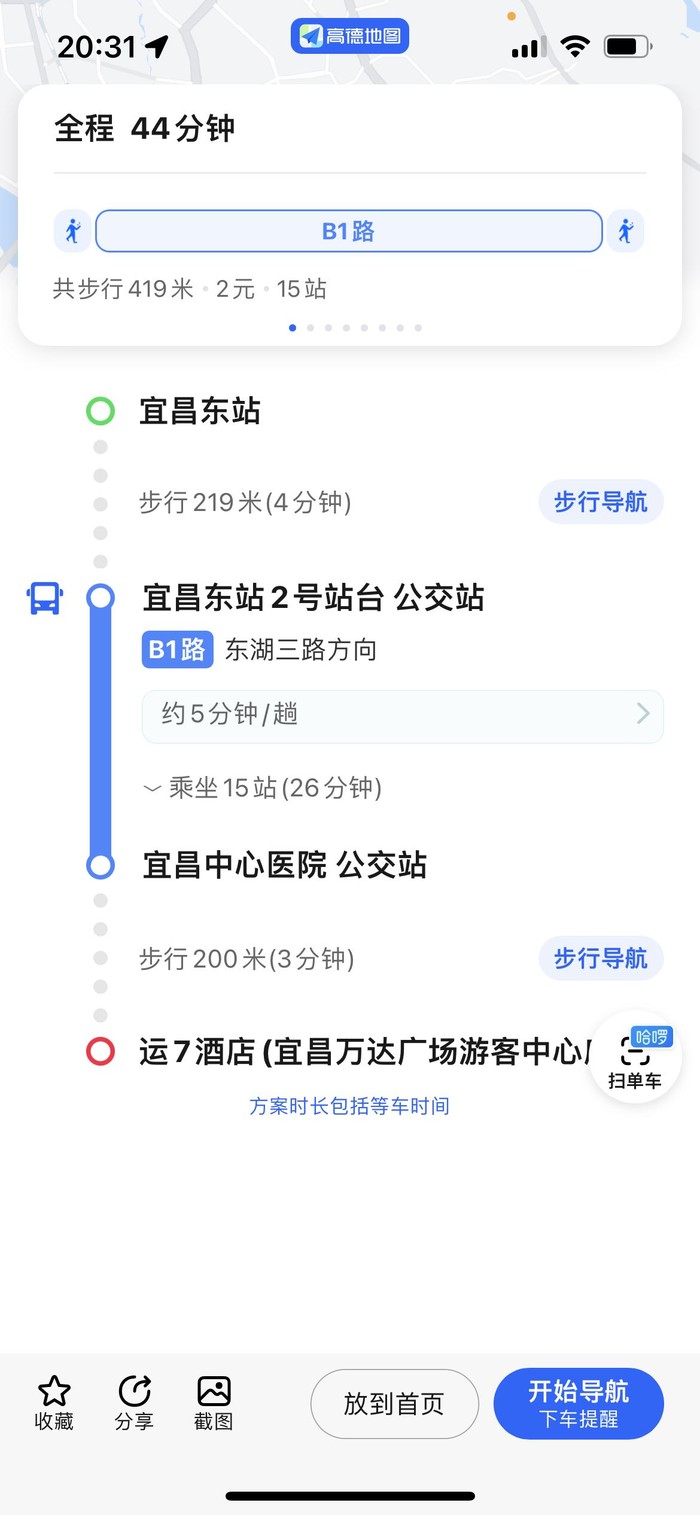Viewport: 700px width, 1515px height.
Task: Open 步行导航 for the 200米 walk
Action: point(600,959)
